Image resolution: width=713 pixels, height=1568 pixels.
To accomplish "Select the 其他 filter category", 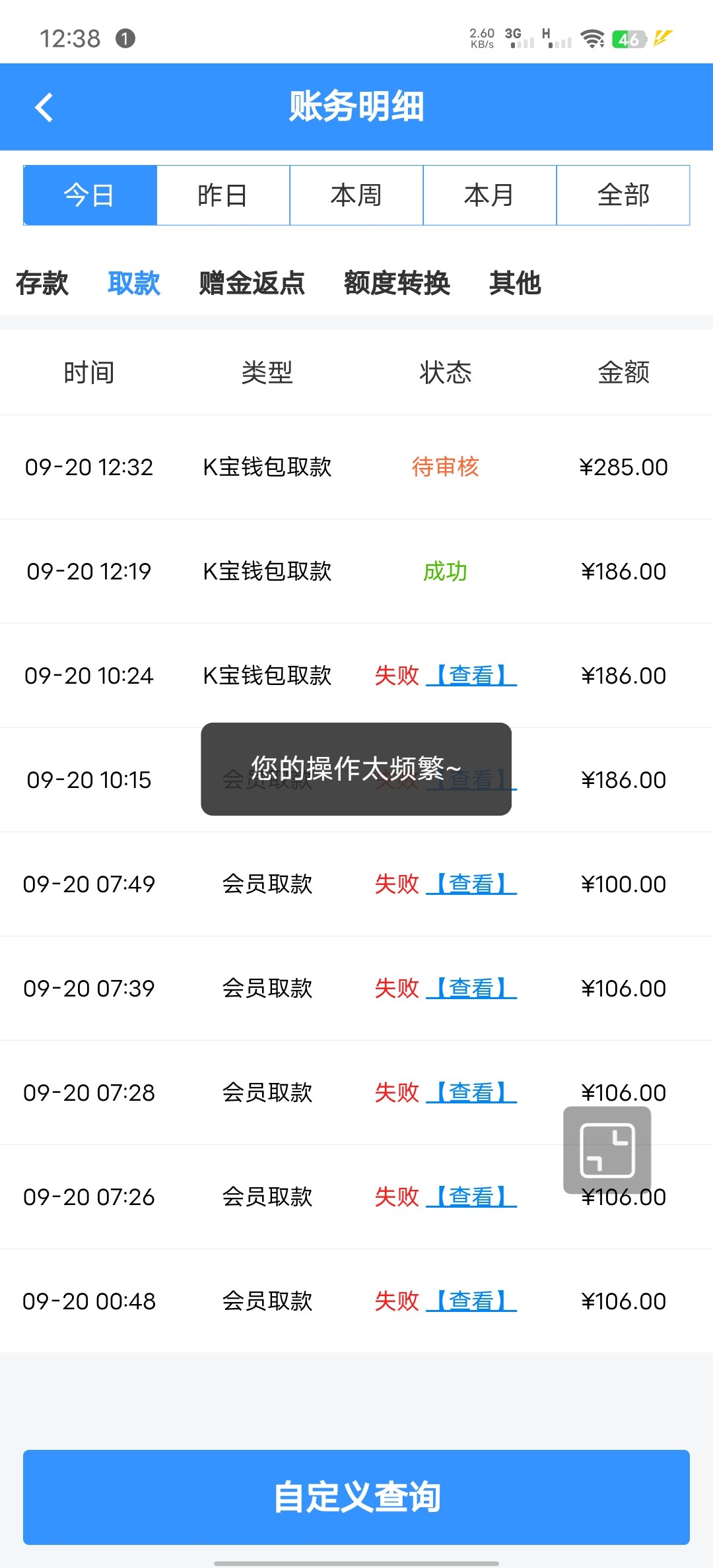I will [x=515, y=283].
